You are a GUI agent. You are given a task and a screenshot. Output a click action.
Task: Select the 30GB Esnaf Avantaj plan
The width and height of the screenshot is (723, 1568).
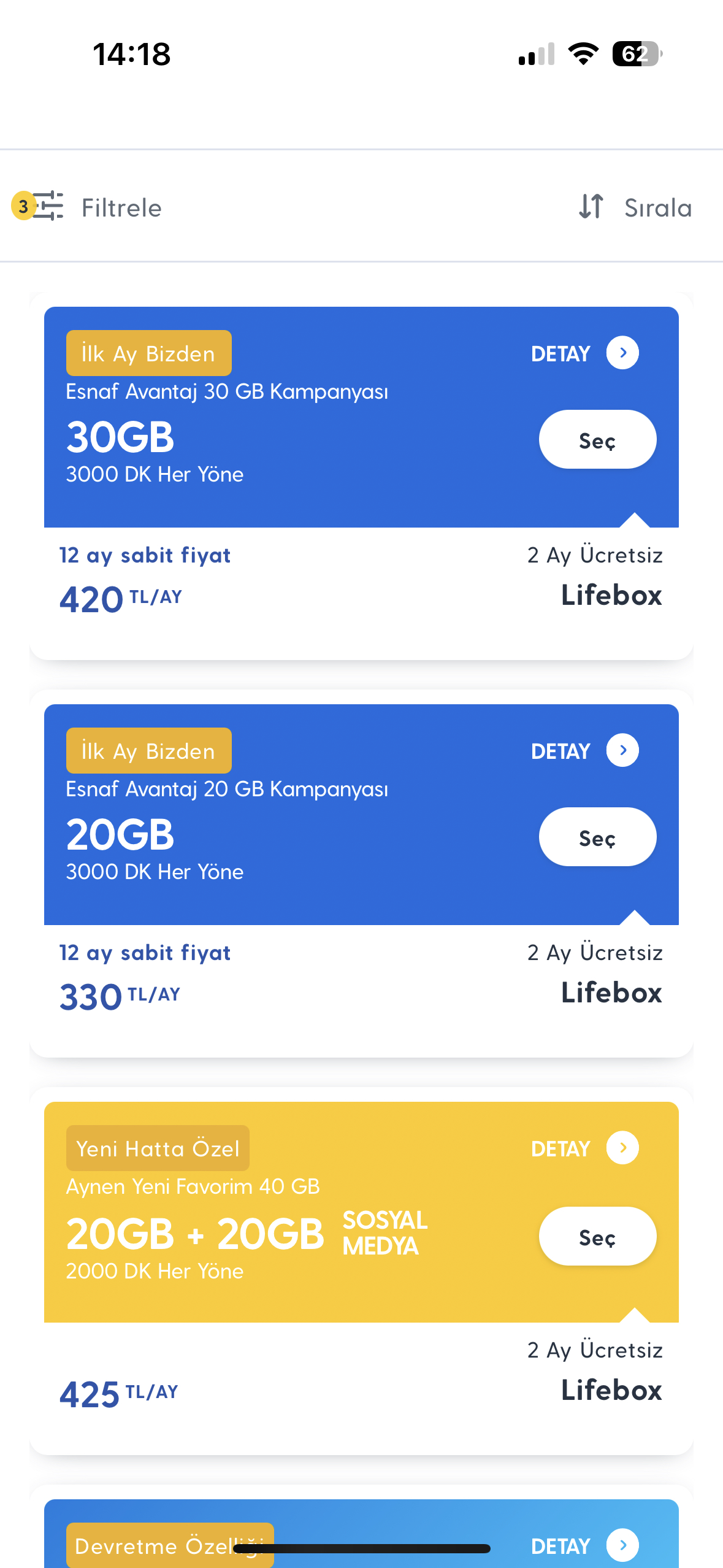tap(597, 440)
